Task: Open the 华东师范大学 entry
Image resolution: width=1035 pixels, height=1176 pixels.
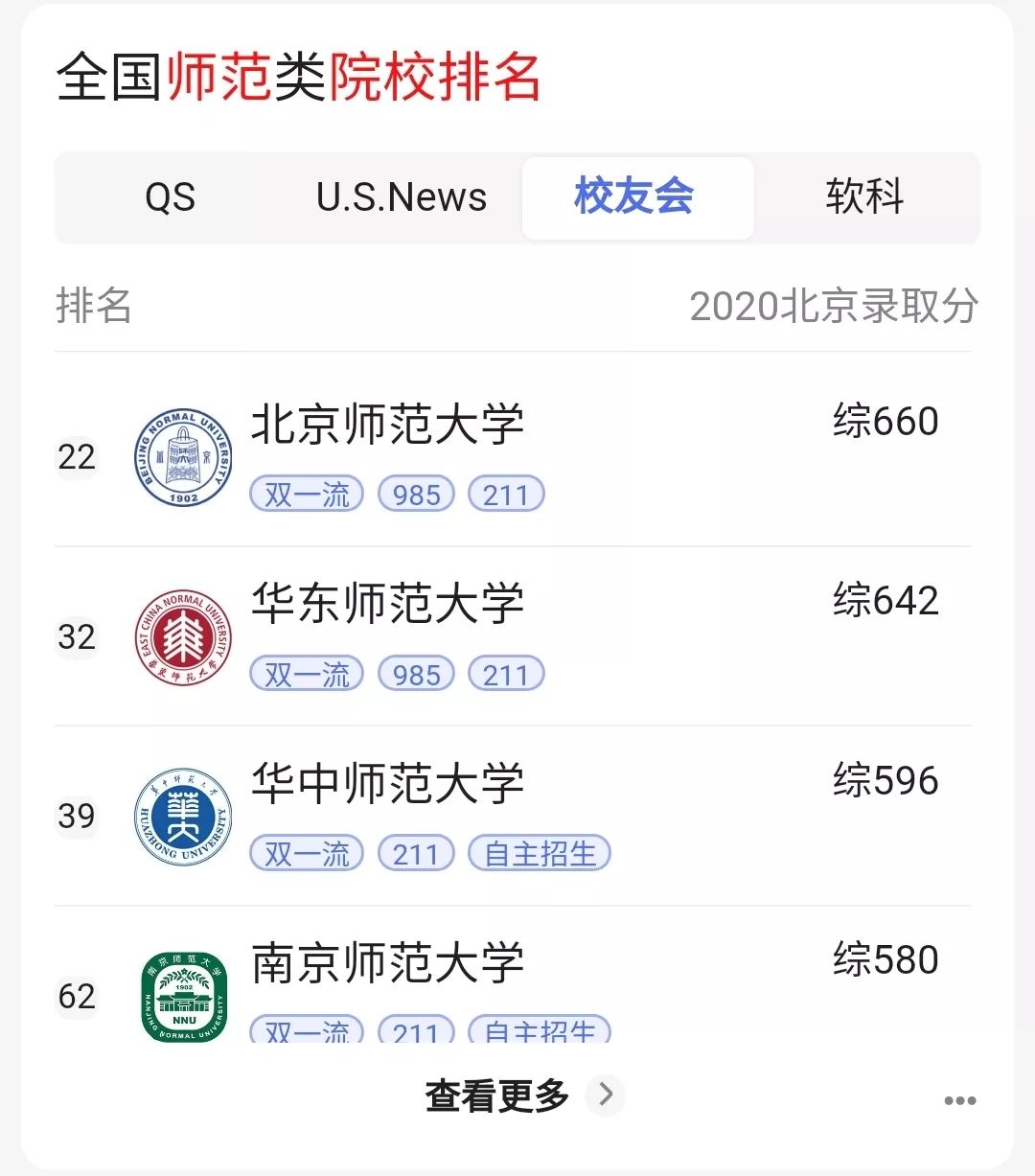Action: (387, 604)
